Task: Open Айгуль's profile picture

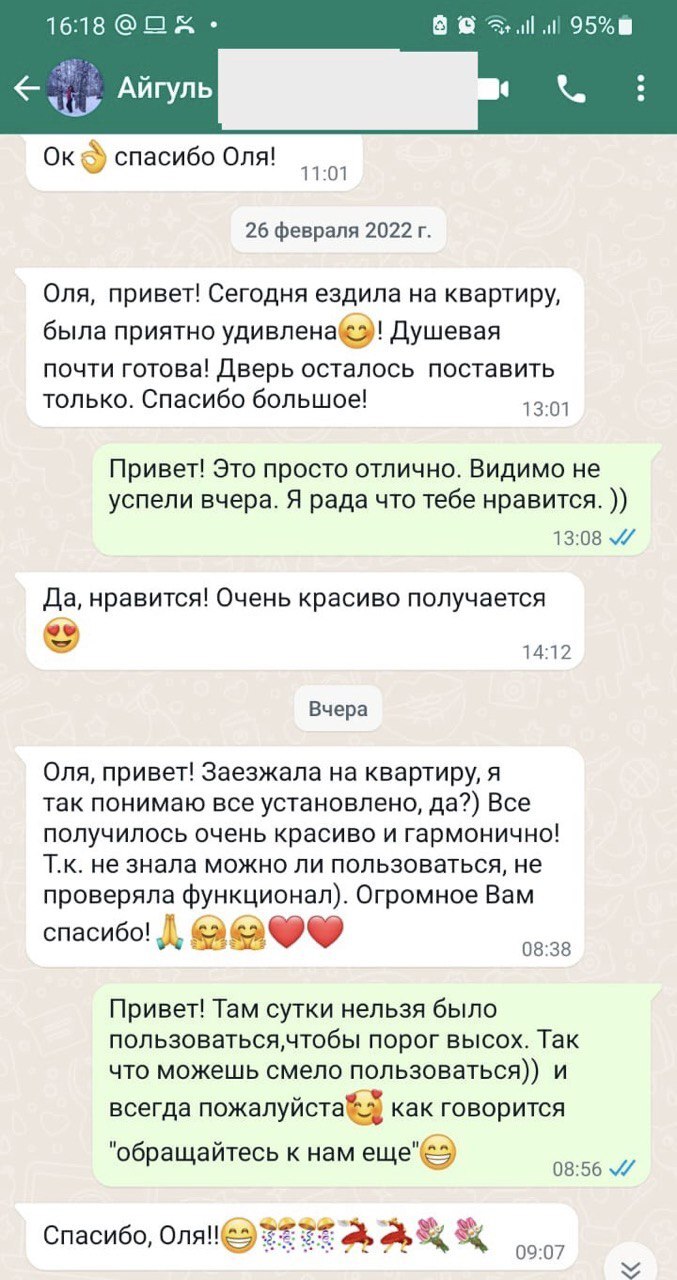Action: pos(75,89)
